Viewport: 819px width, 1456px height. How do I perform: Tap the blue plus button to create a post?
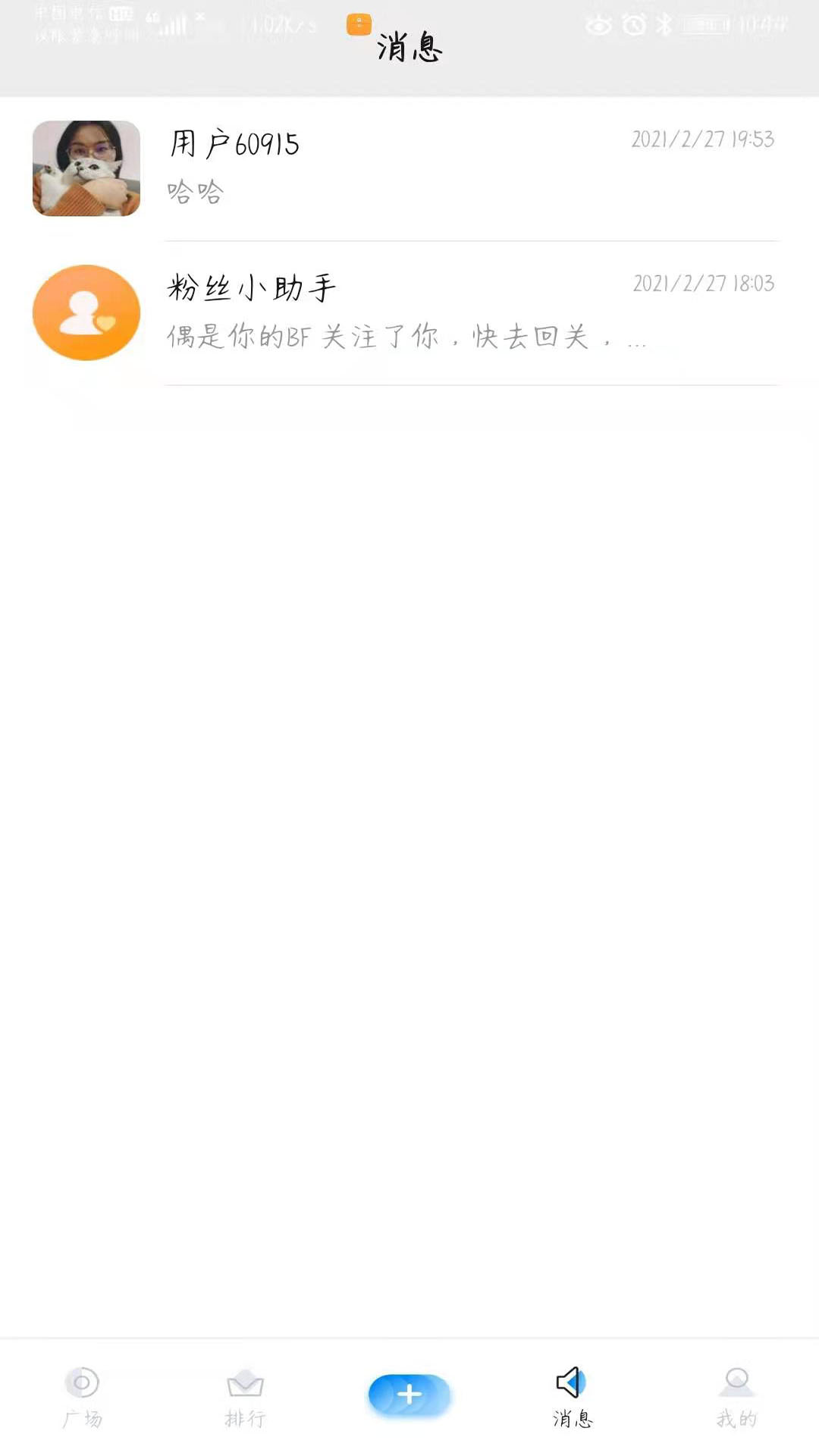pos(409,1394)
